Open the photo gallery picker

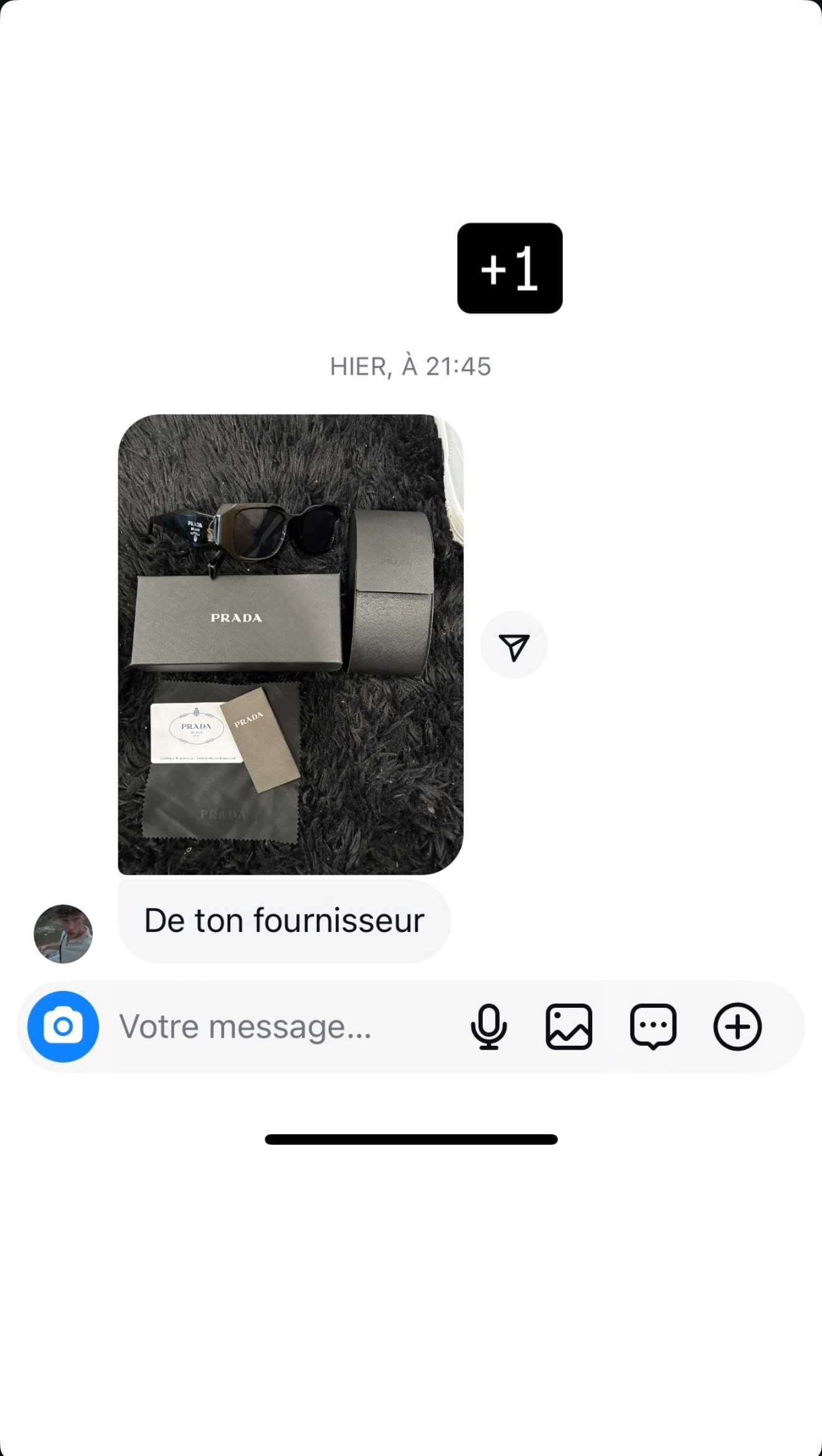pyautogui.click(x=569, y=1026)
